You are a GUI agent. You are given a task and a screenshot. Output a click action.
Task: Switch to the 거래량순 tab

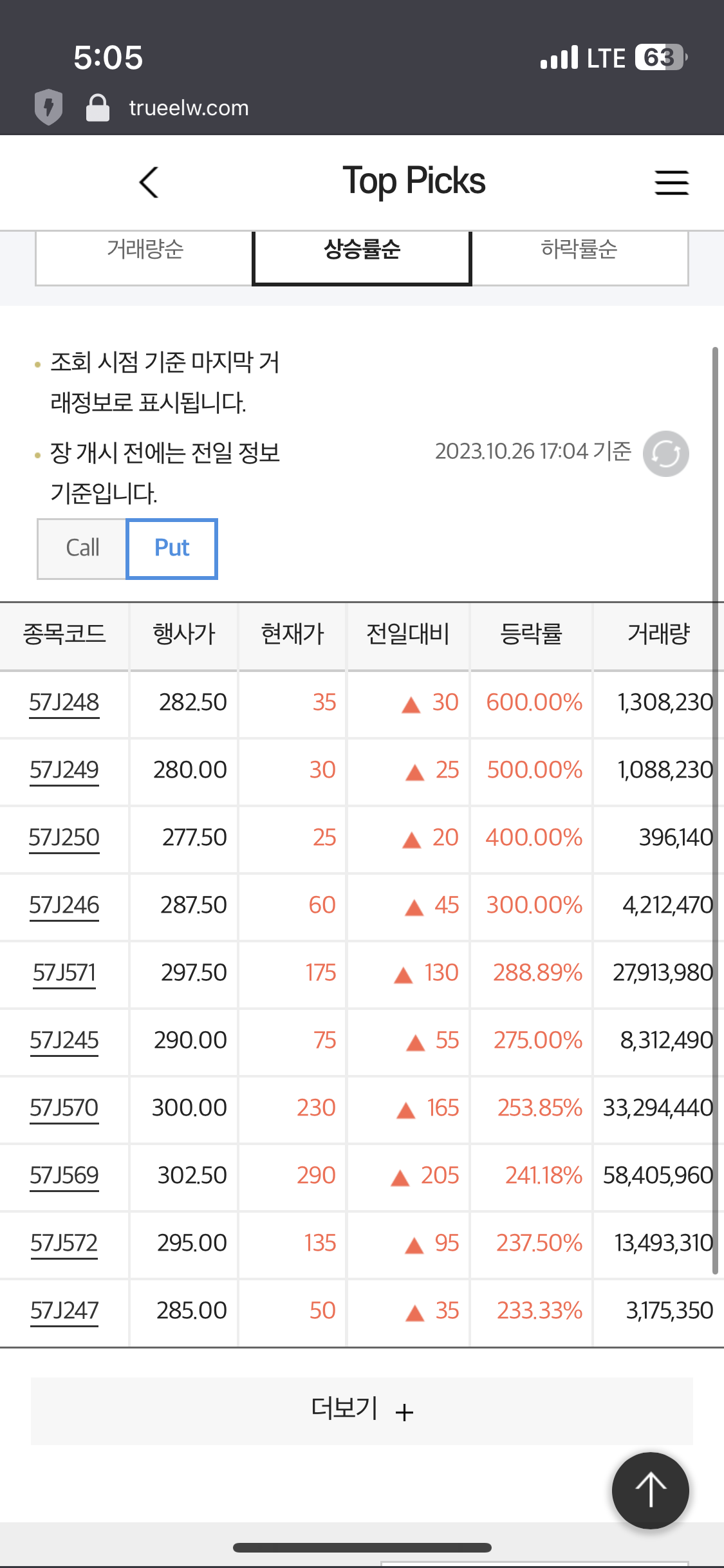click(x=144, y=251)
